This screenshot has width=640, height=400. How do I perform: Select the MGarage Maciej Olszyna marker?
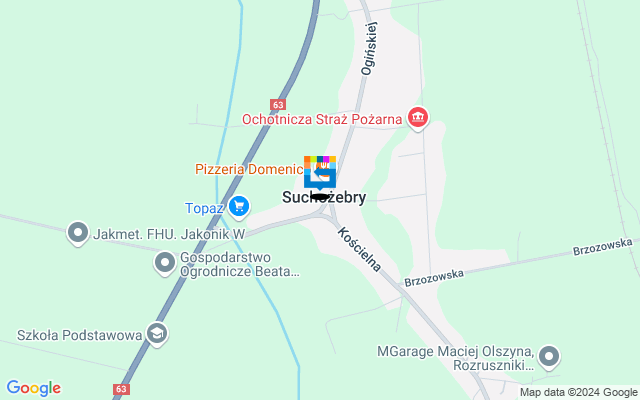[x=549, y=357]
